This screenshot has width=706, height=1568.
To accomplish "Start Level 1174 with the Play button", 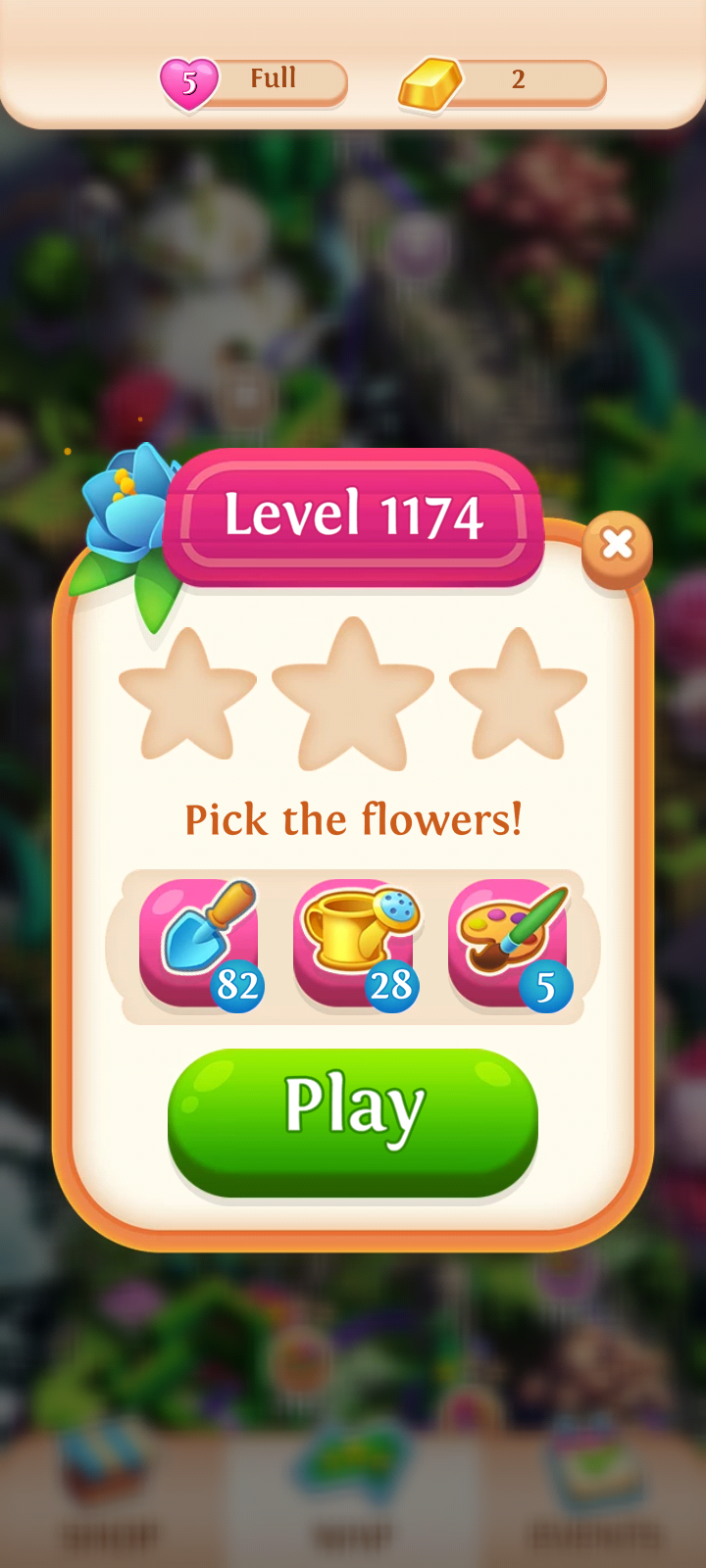I will (x=353, y=1121).
